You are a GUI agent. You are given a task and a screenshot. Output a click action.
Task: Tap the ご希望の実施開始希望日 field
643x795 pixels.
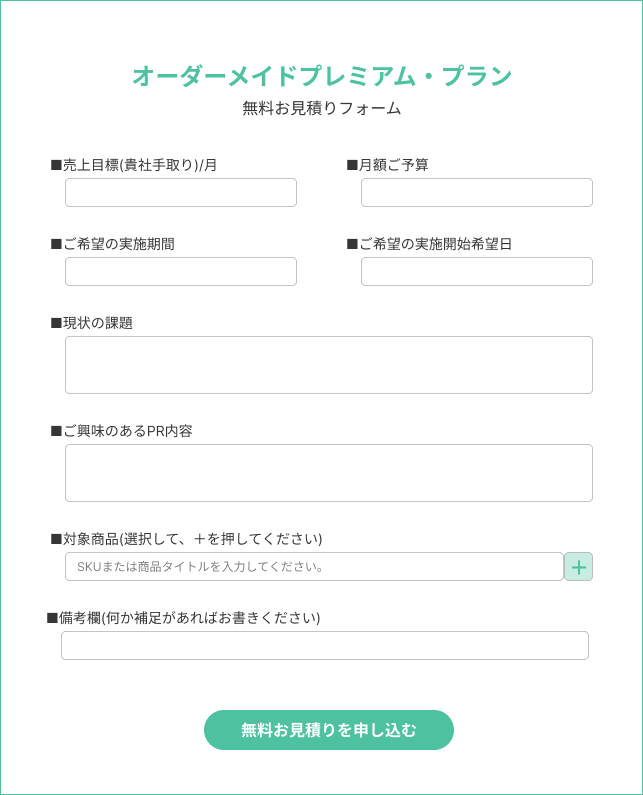coord(476,271)
